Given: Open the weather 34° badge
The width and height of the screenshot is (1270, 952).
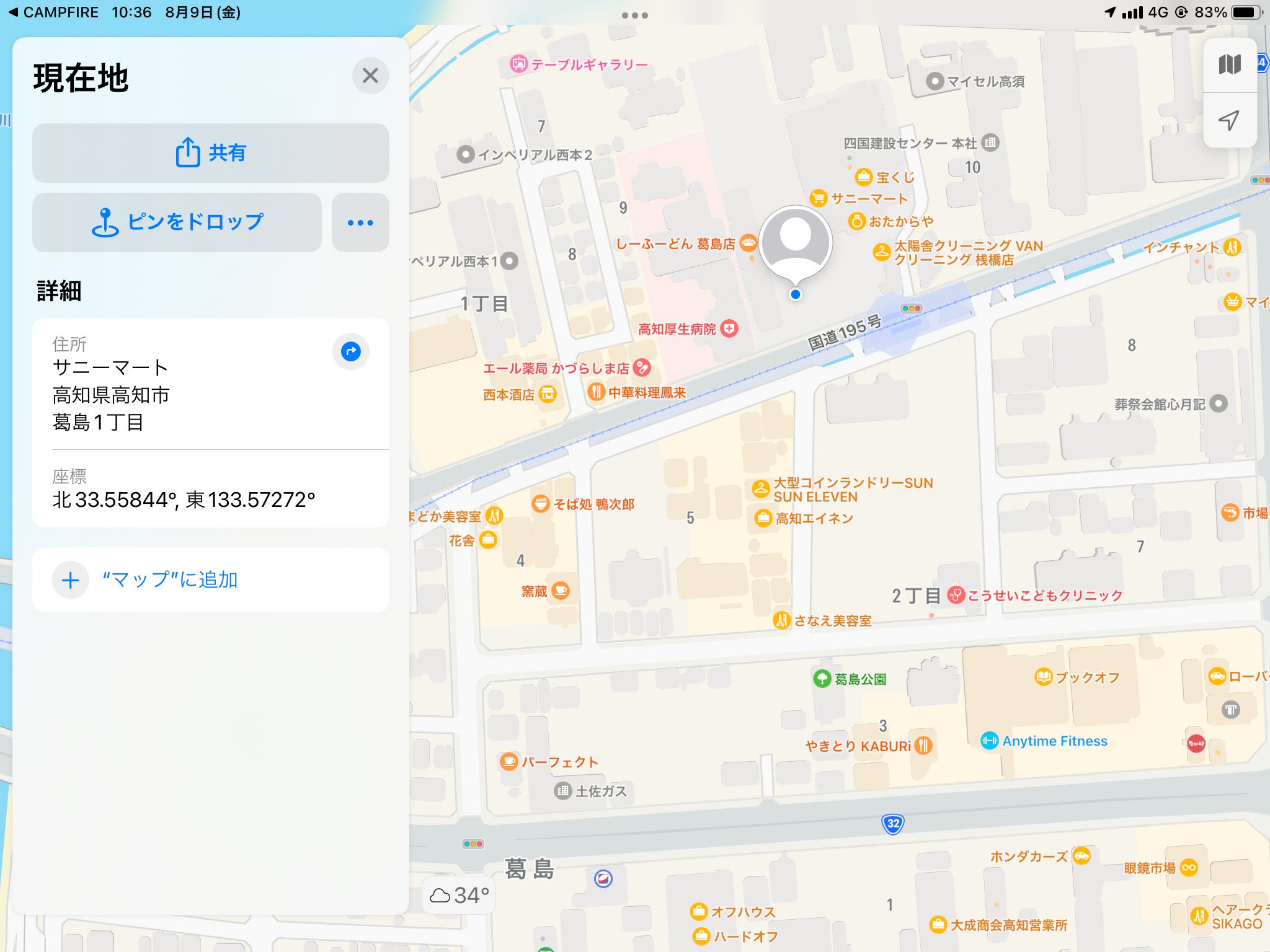Looking at the screenshot, I should tap(459, 895).
